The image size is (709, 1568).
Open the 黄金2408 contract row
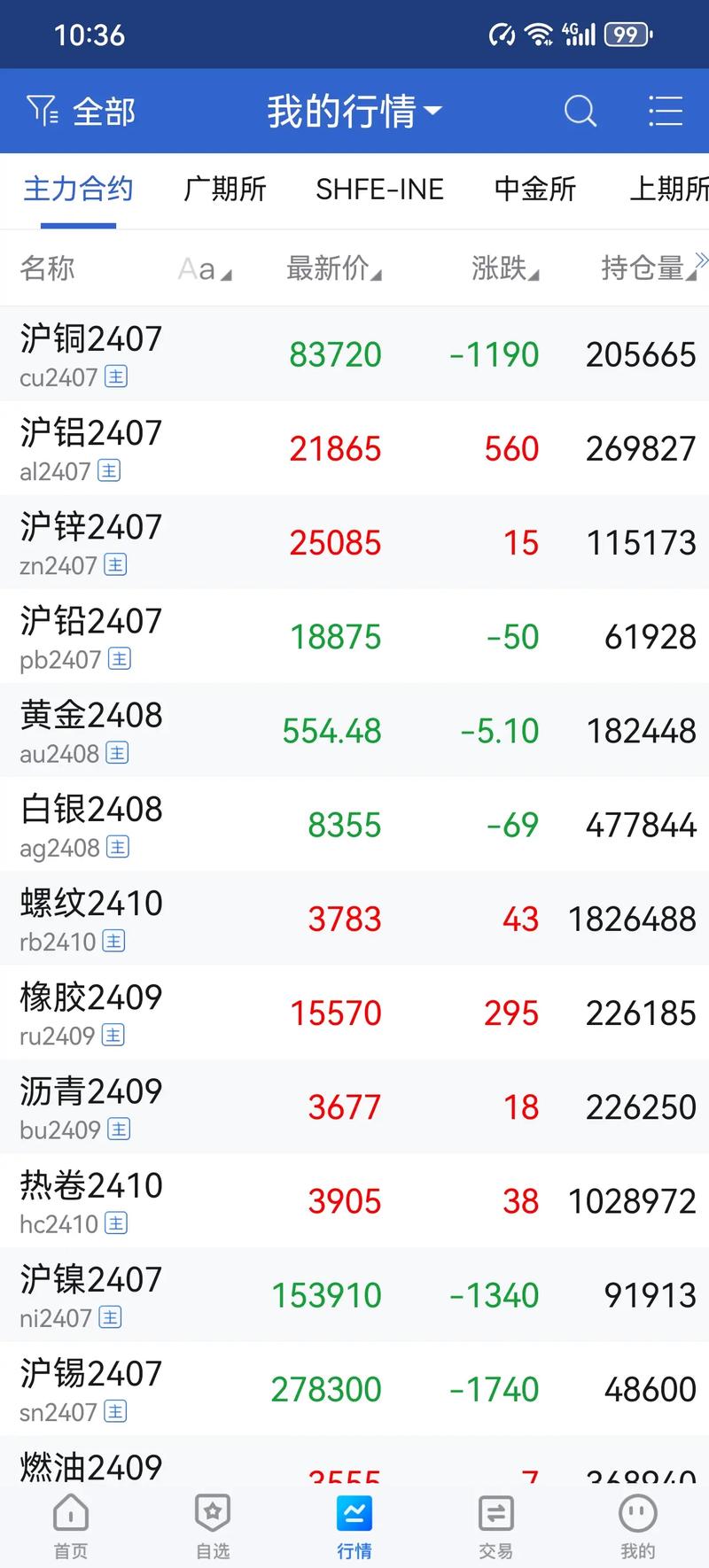tap(354, 731)
